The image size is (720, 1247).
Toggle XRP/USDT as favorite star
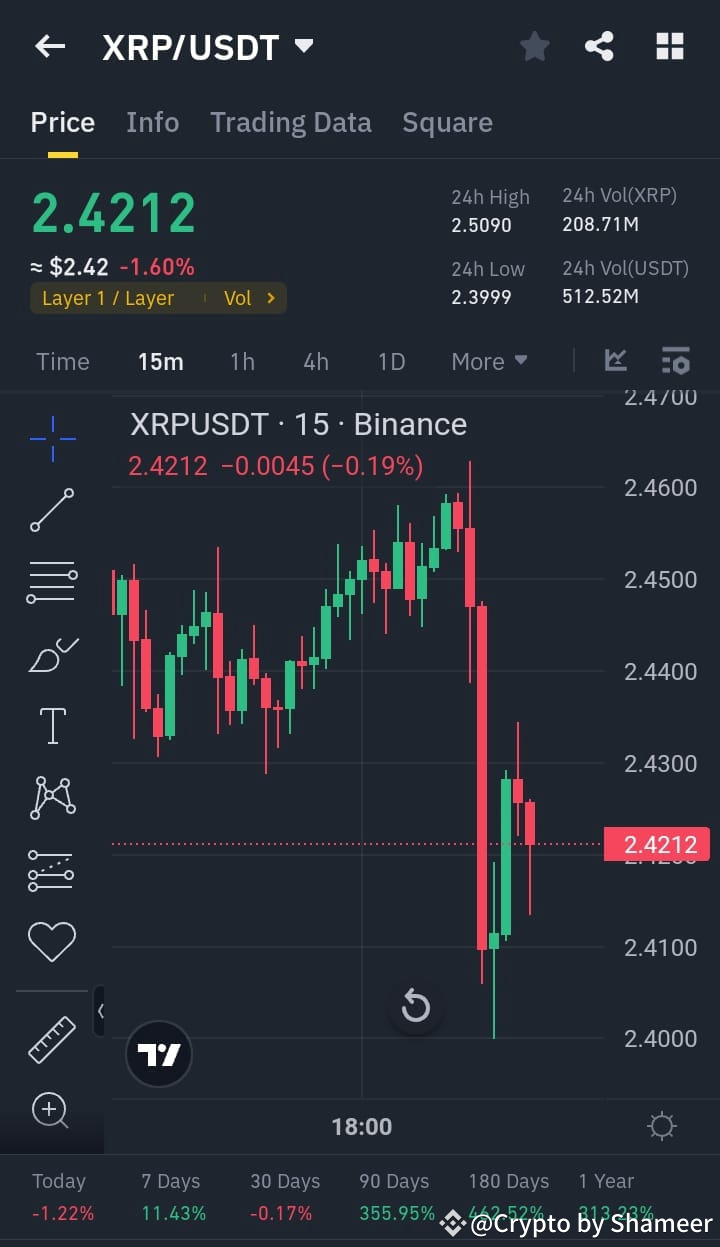[534, 46]
